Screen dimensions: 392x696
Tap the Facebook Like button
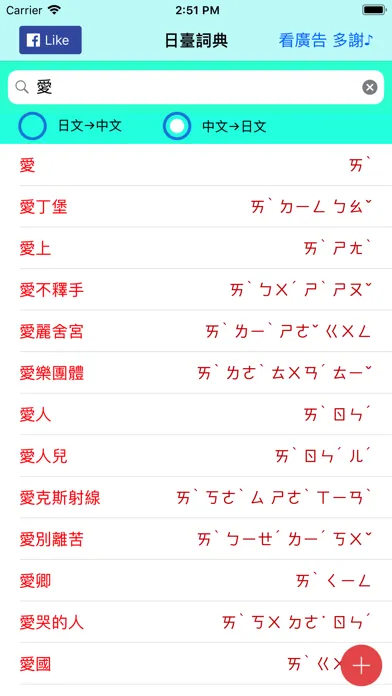50,40
